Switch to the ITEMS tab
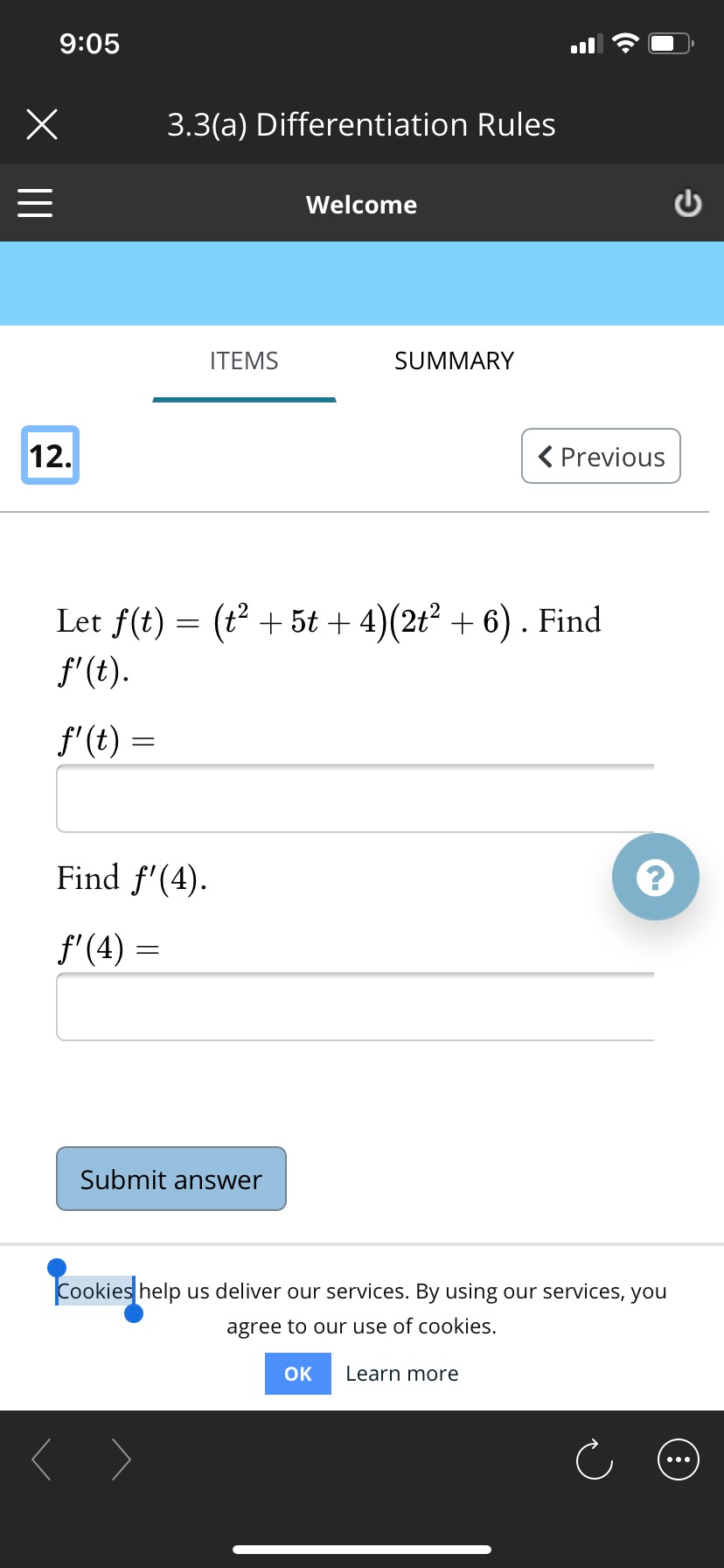 (243, 360)
